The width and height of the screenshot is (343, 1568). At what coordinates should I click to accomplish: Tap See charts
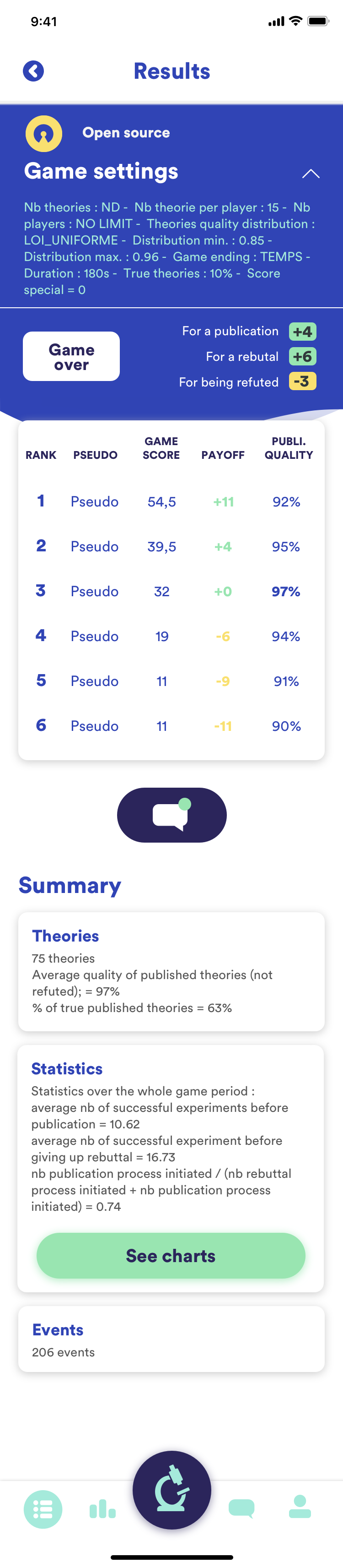(x=171, y=1256)
